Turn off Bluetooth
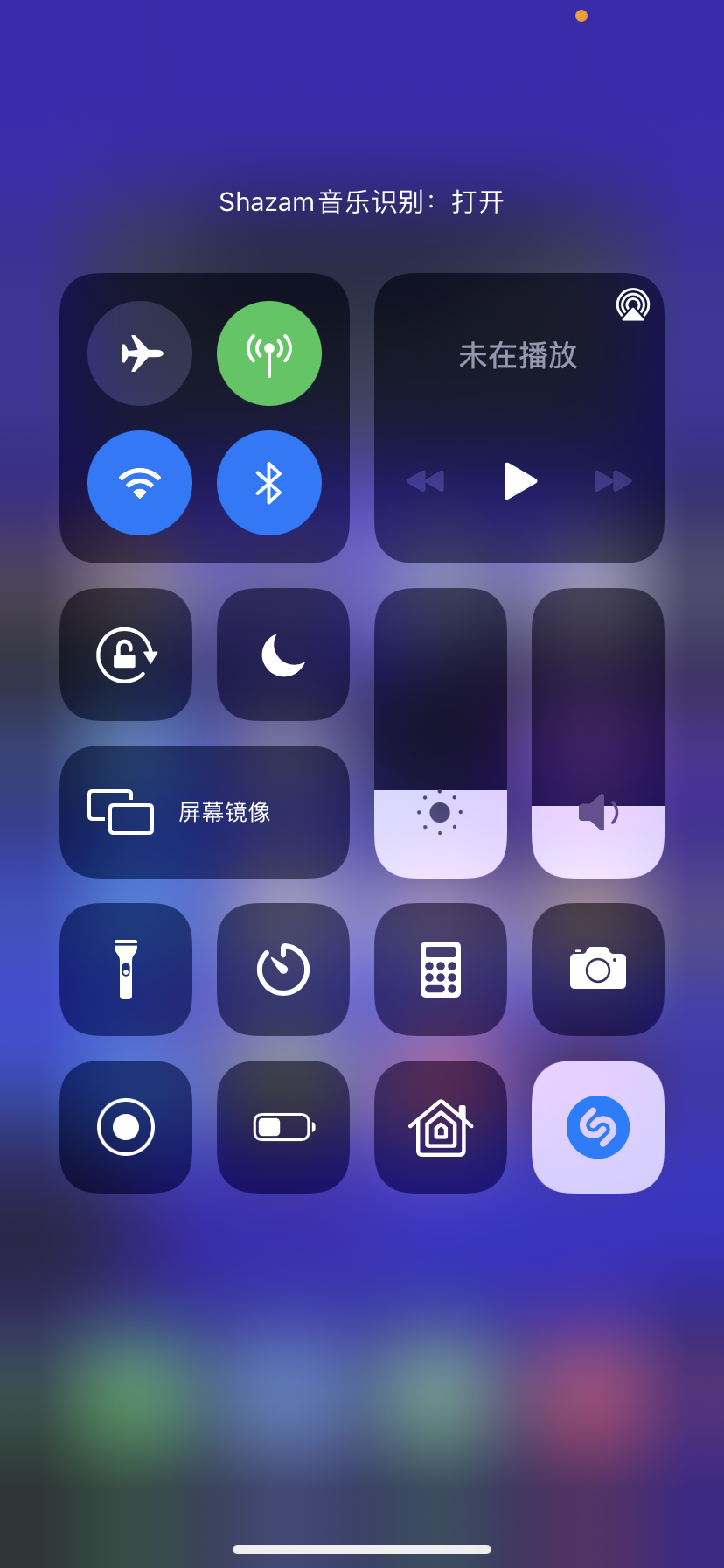724x1568 pixels. (269, 483)
